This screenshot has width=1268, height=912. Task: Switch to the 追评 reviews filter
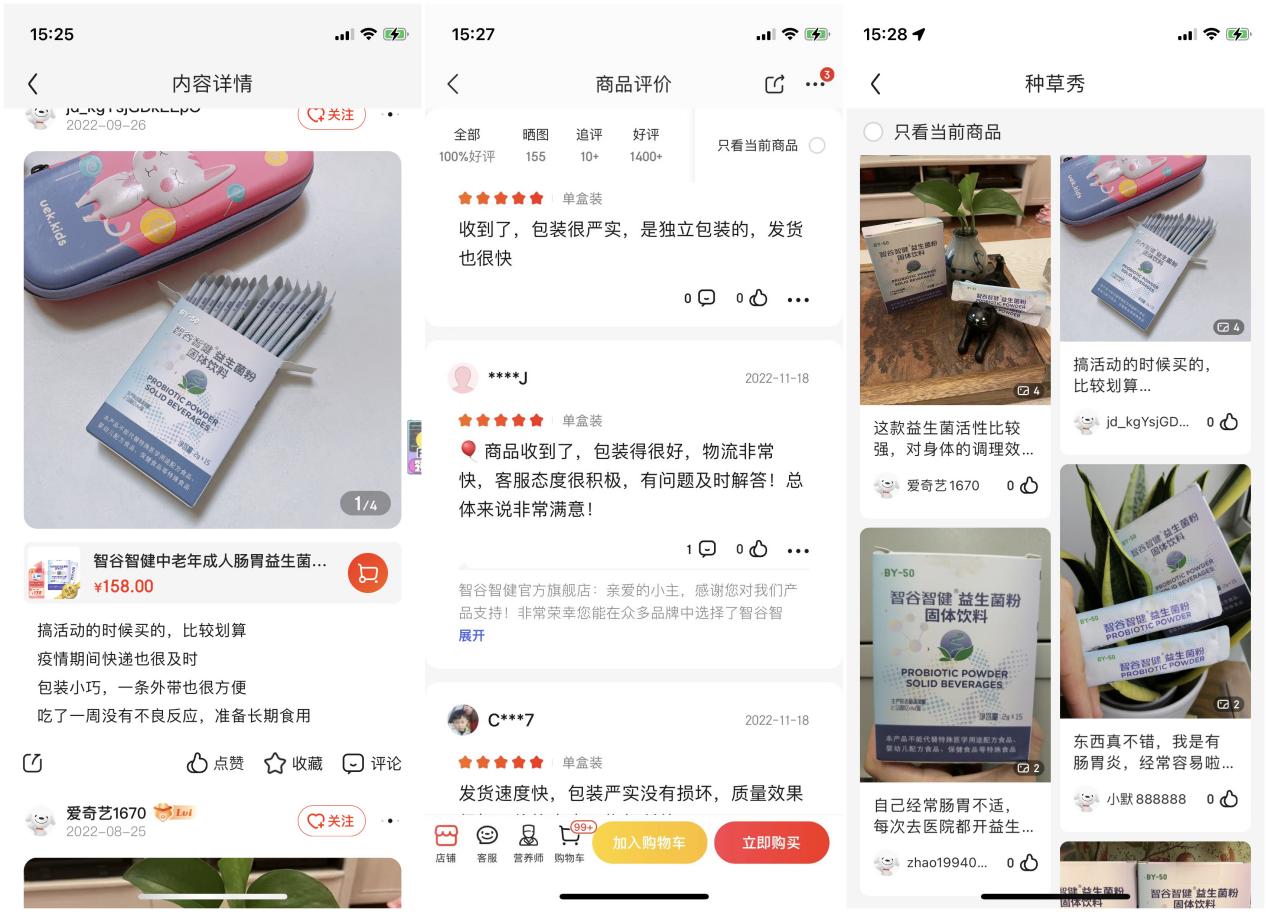(x=589, y=145)
